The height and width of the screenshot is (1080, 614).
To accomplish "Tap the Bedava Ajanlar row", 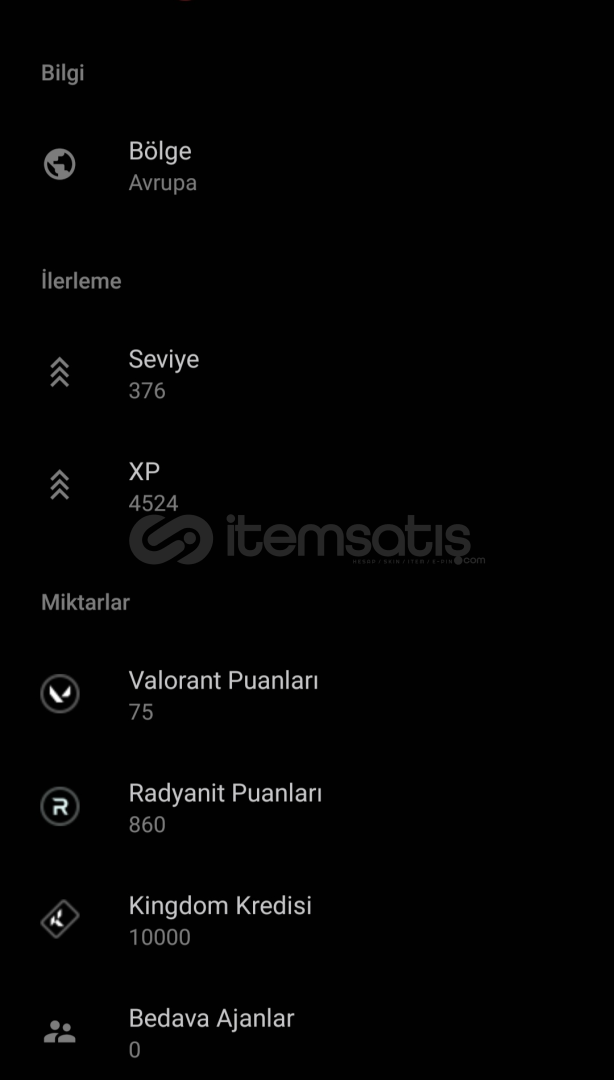I will (307, 1032).
